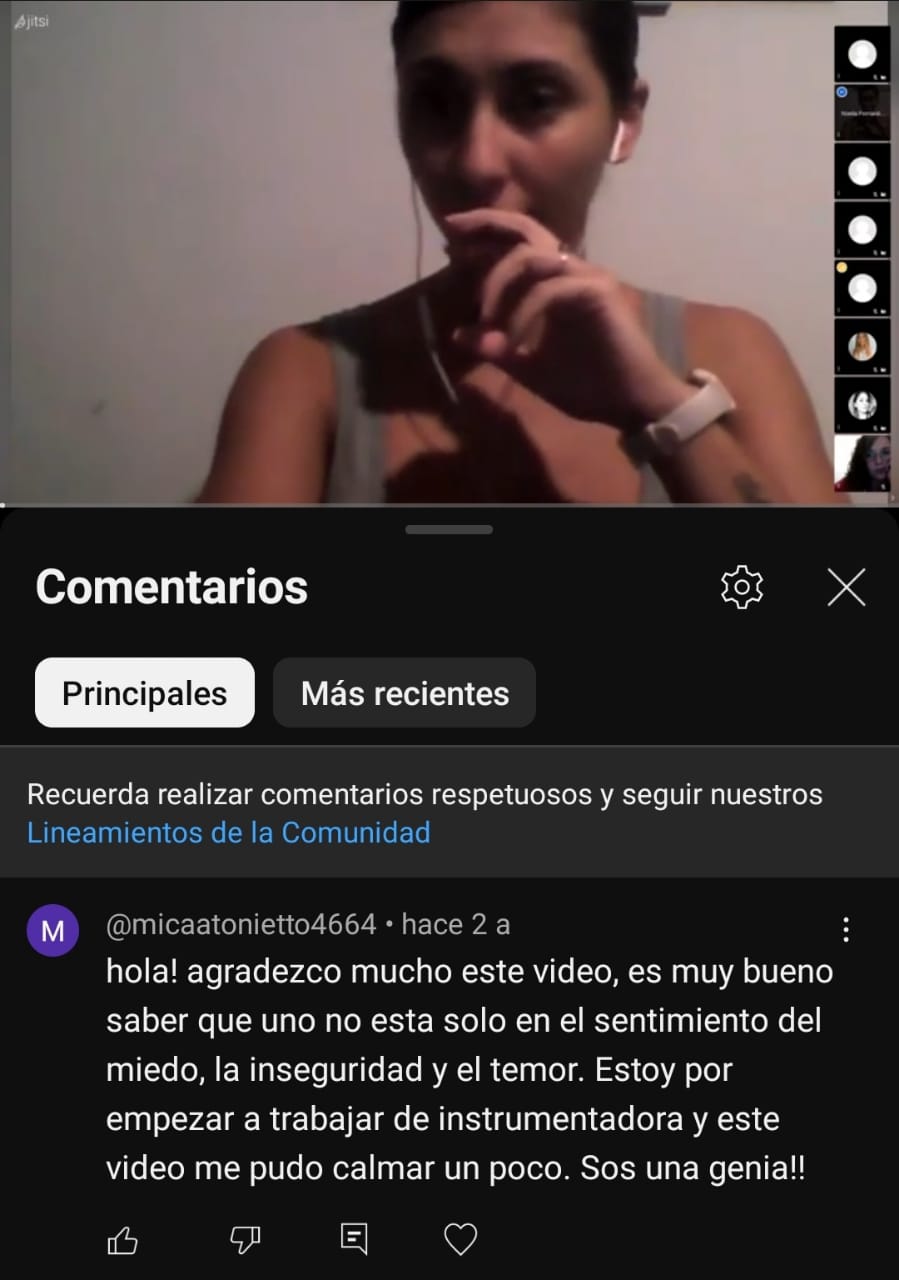
Task: Like the comment by micaatonietto4664
Action: (x=122, y=1241)
